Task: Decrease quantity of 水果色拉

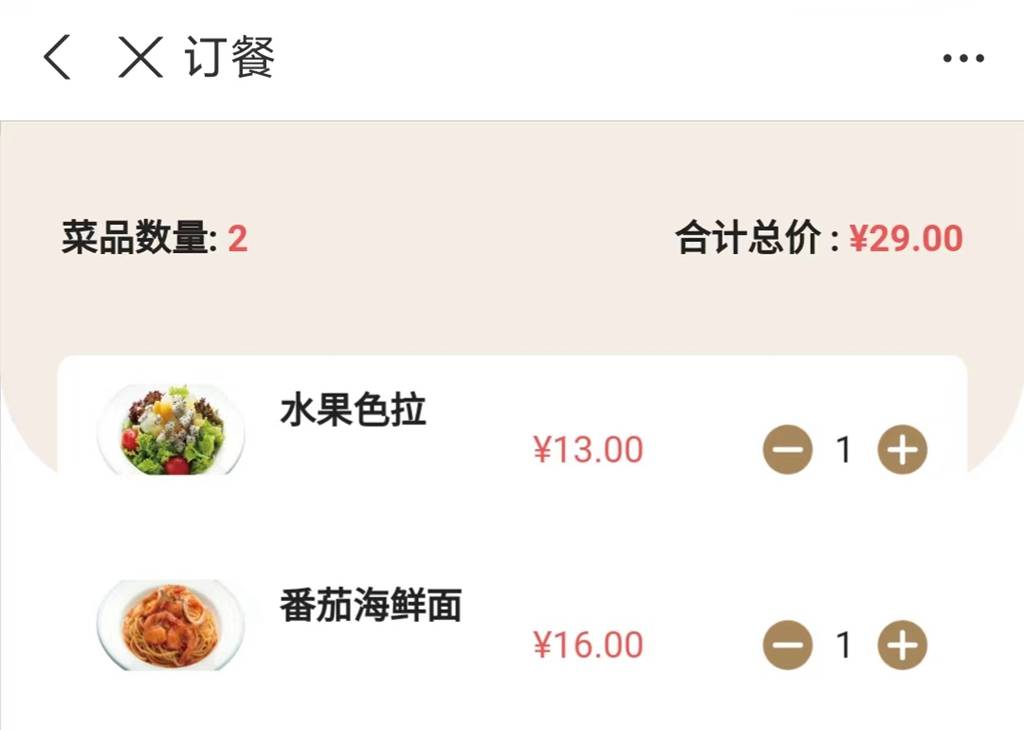Action: click(x=788, y=450)
